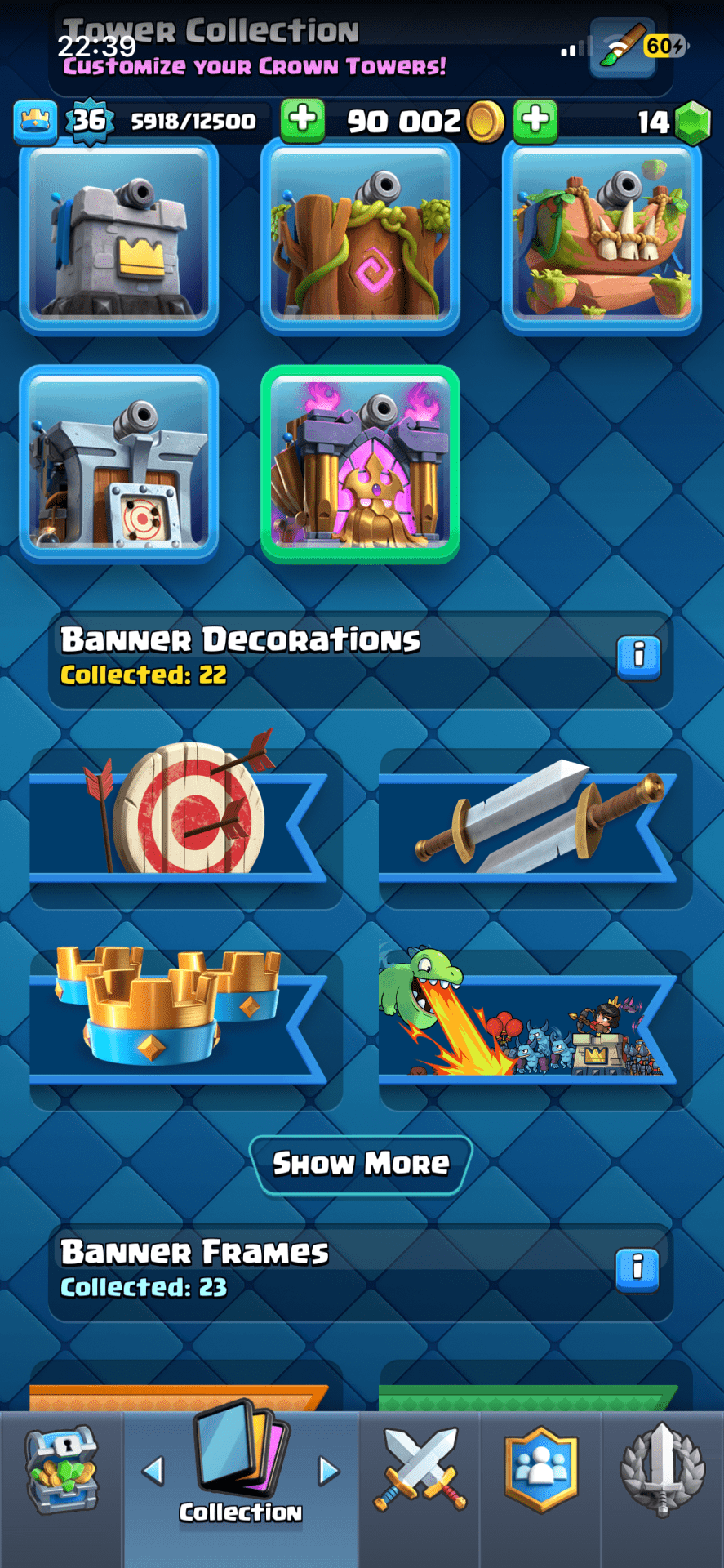Image resolution: width=724 pixels, height=1568 pixels.
Task: Tap the right arrow next to Collection
Action: point(328,1471)
